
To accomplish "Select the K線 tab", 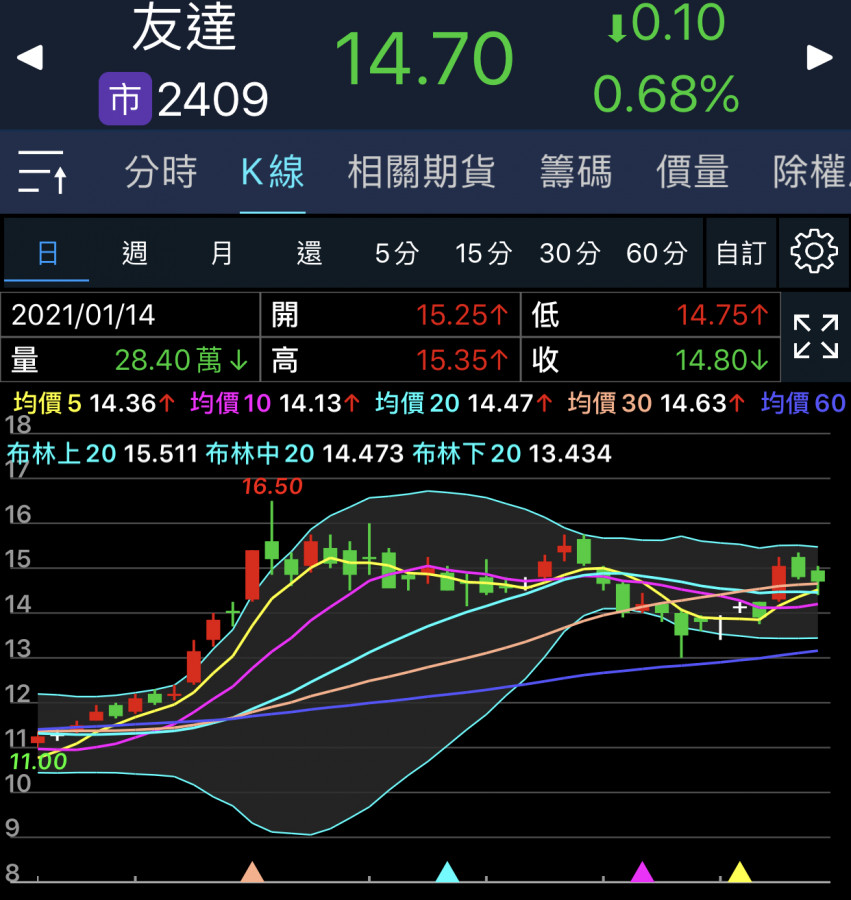I will coord(273,173).
